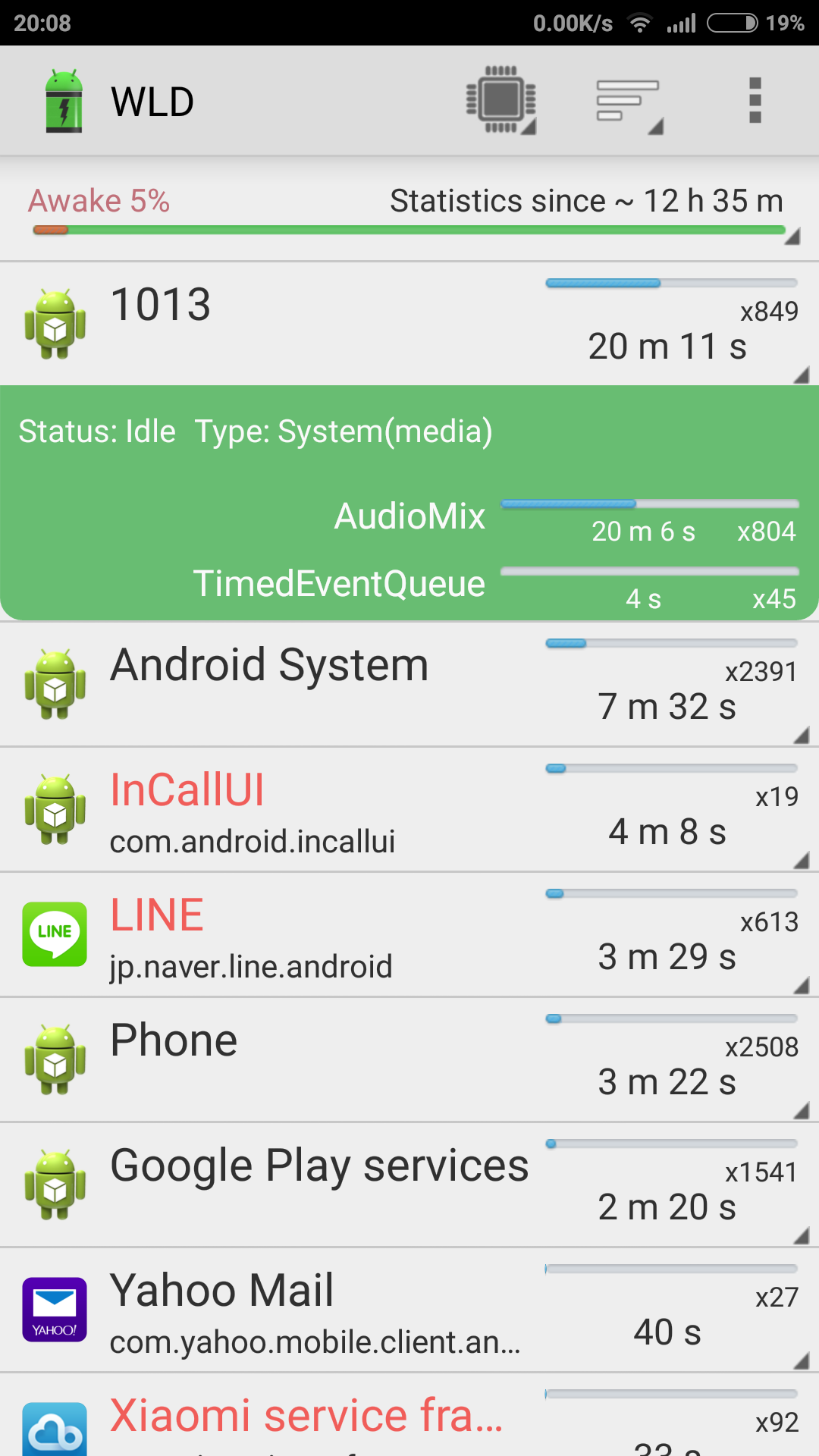Open the sort order dropdown
The image size is (819, 1456).
pos(629,100)
